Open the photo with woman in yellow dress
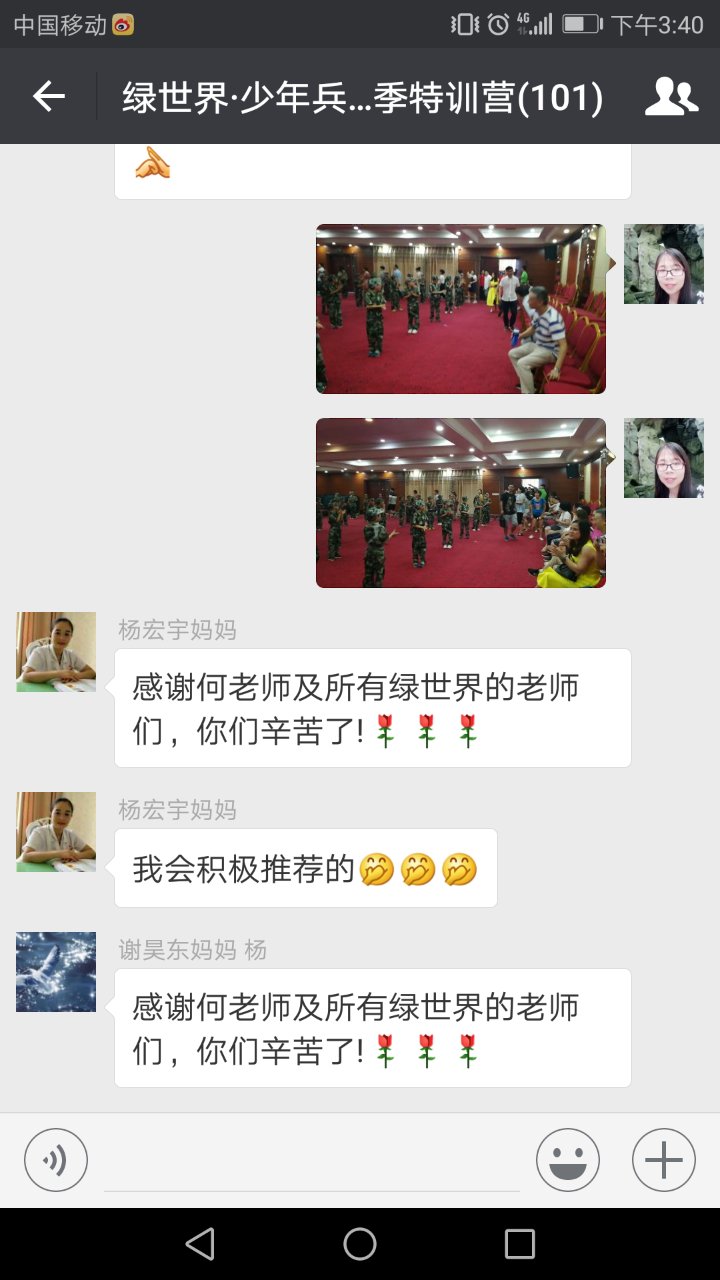The height and width of the screenshot is (1280, 720). [x=461, y=503]
